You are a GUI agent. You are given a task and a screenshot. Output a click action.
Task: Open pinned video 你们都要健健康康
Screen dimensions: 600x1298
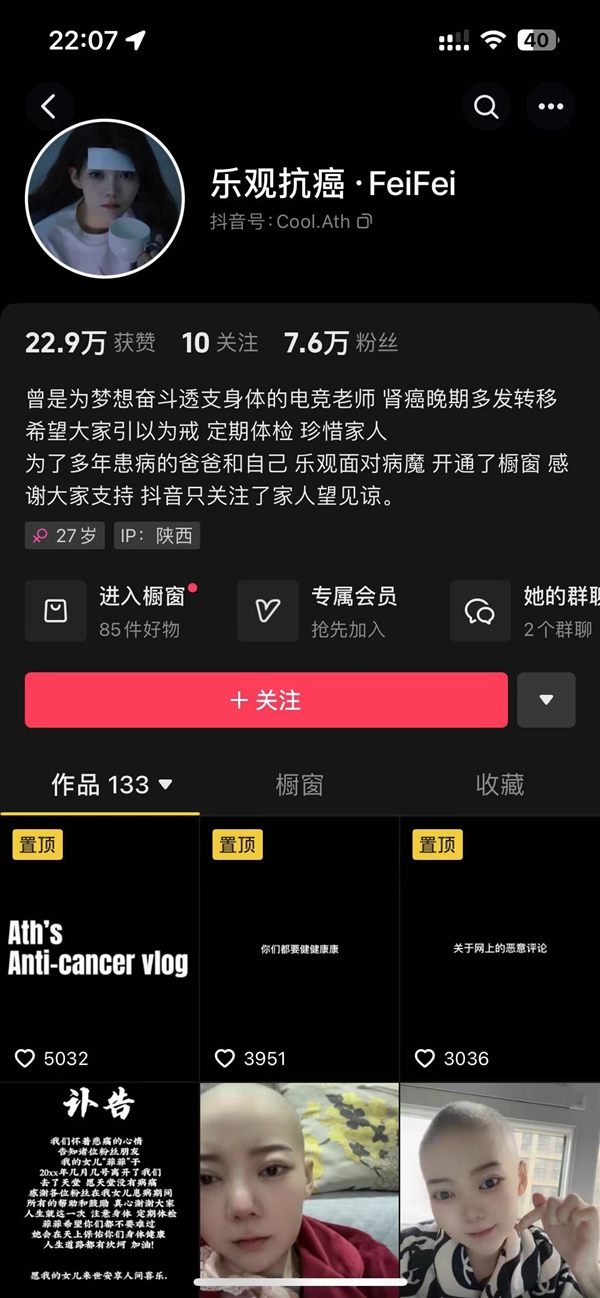click(299, 948)
